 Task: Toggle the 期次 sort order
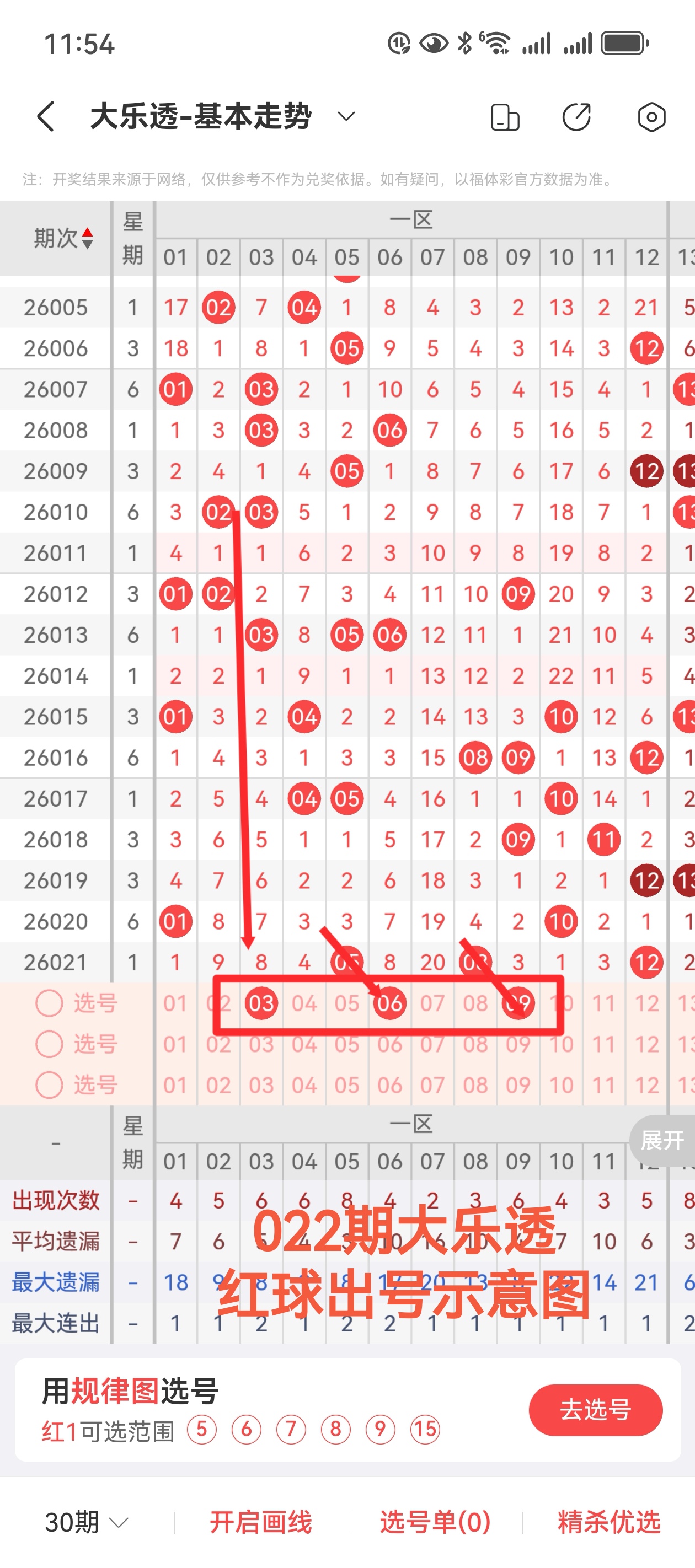click(x=63, y=238)
